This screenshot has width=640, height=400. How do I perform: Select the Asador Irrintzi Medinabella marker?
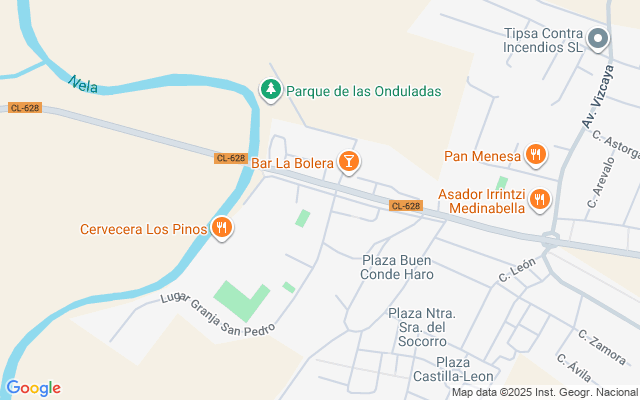coord(540,199)
